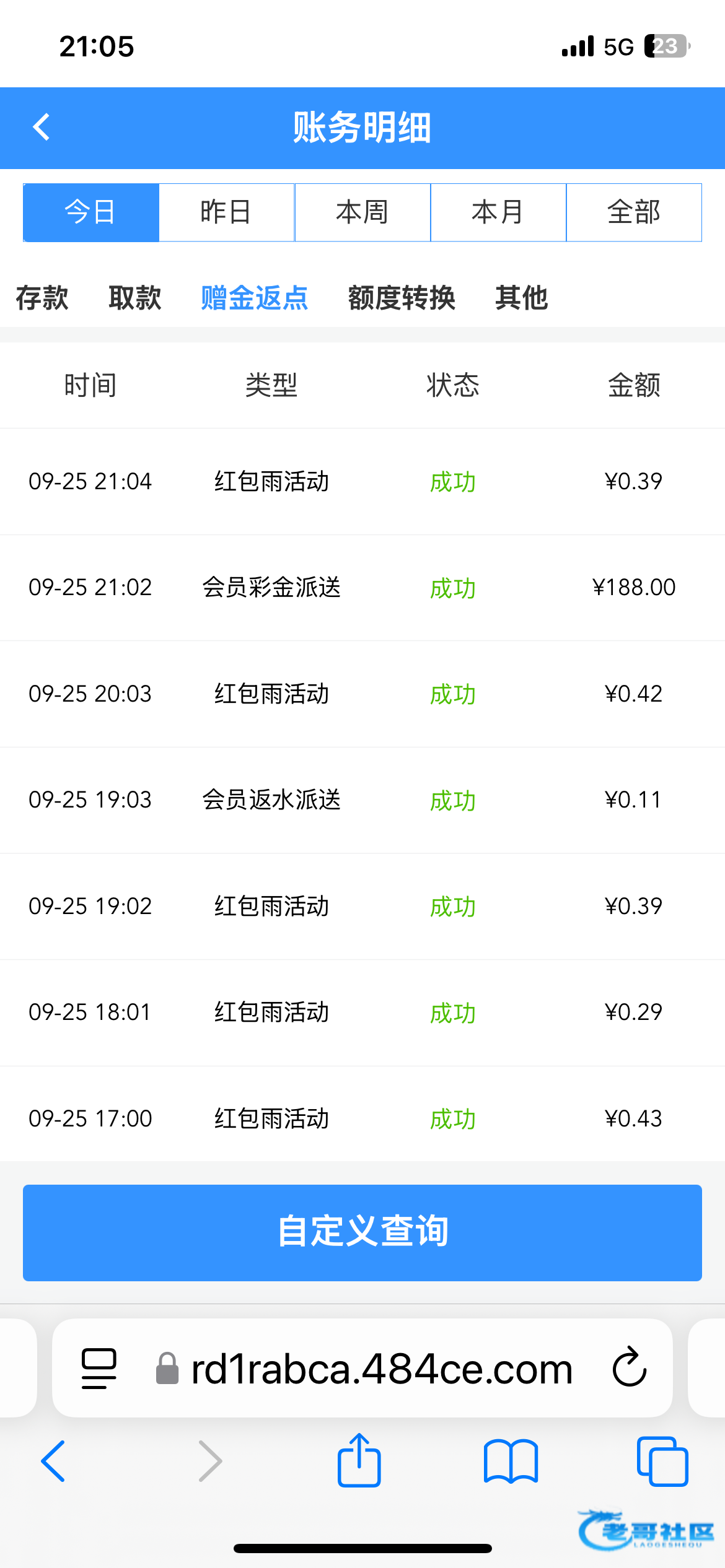This screenshot has height=1568, width=725.
Task: Open Safari tabs overview
Action: (x=662, y=1461)
